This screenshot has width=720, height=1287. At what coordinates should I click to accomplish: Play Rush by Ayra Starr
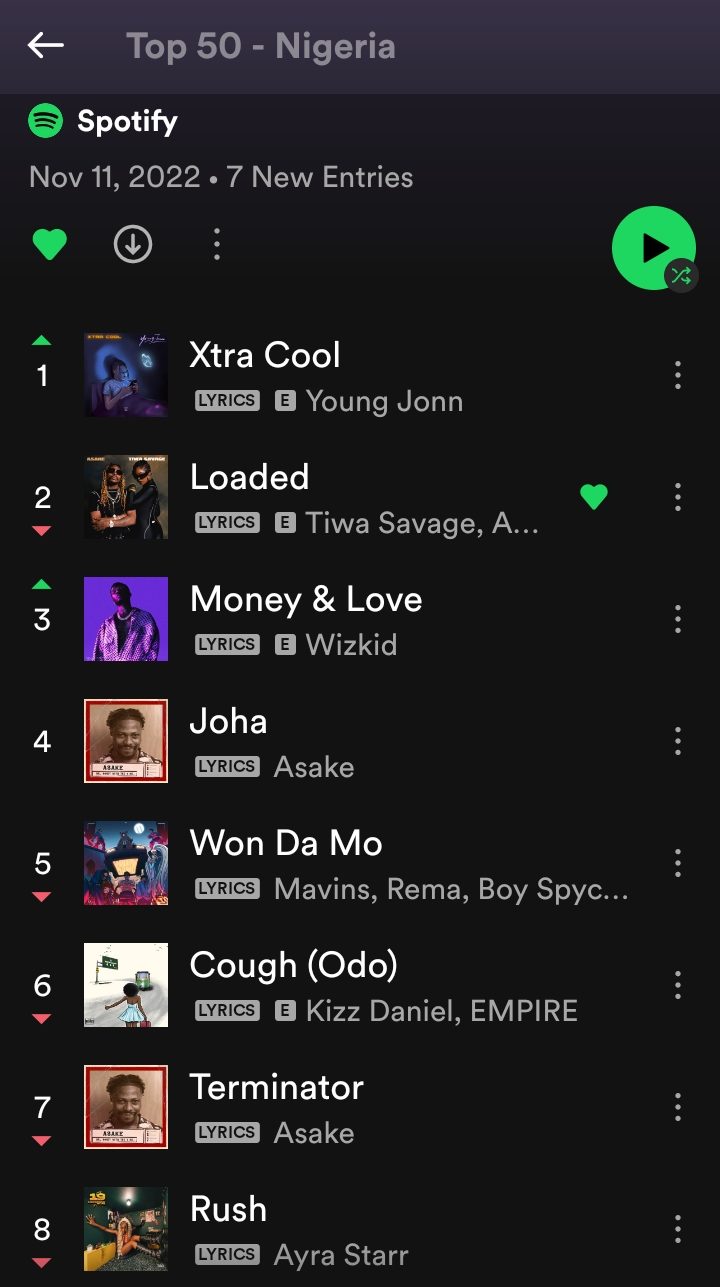pyautogui.click(x=360, y=1229)
